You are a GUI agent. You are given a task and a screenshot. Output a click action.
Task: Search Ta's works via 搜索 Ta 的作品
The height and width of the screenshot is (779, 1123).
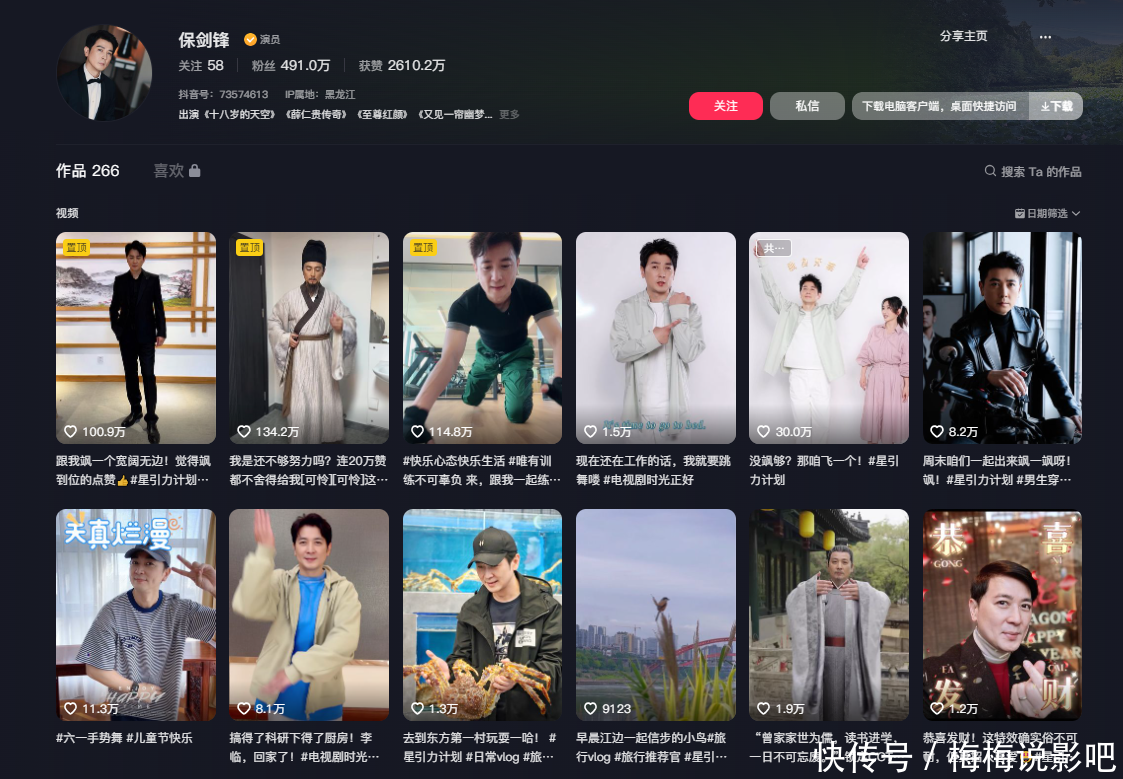pos(1033,172)
